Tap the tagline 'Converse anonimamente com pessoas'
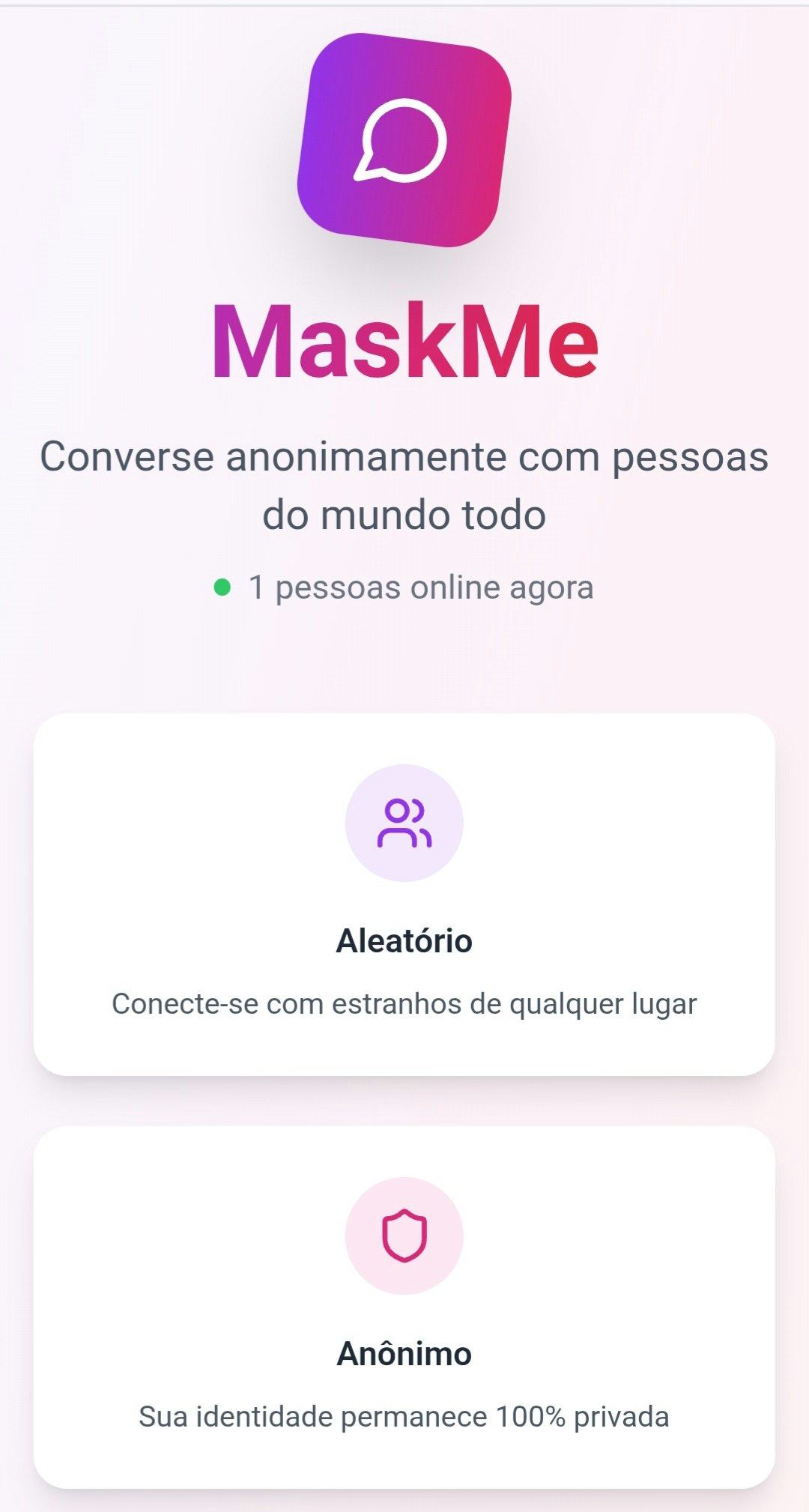Viewport: 809px width, 1512px height. tap(404, 456)
